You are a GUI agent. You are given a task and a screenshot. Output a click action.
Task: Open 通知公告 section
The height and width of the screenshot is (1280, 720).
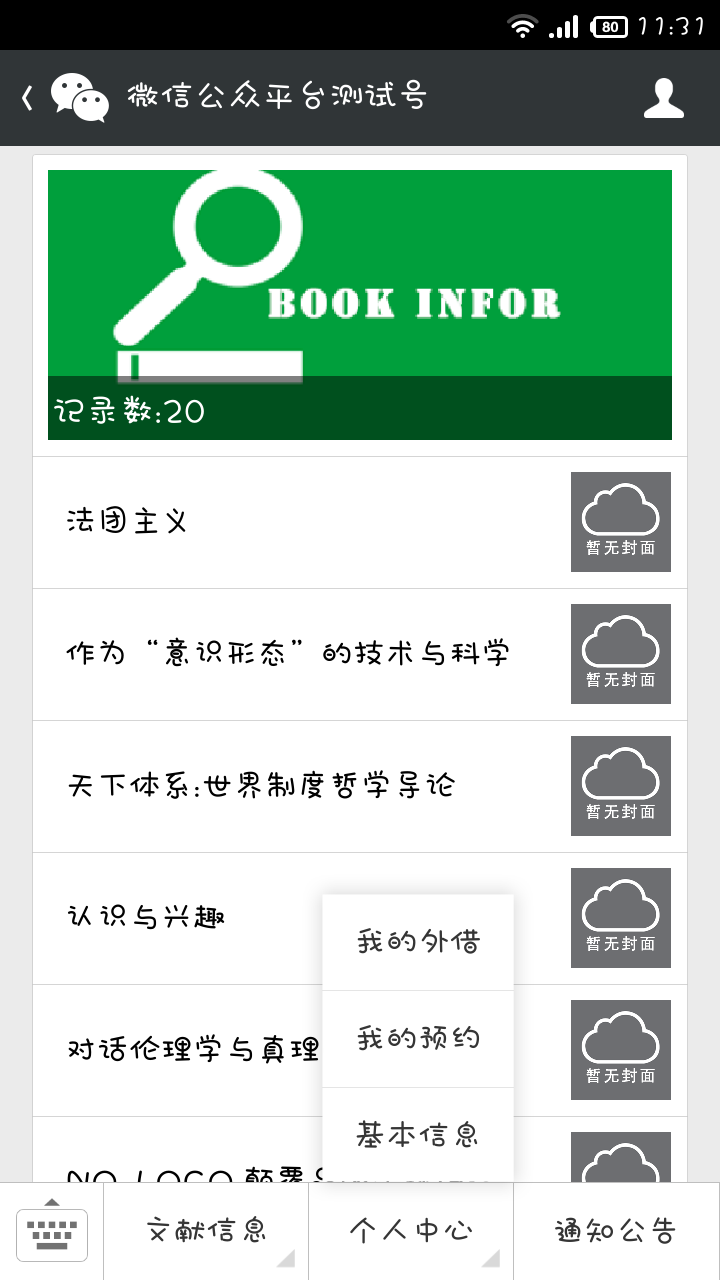[617, 1232]
